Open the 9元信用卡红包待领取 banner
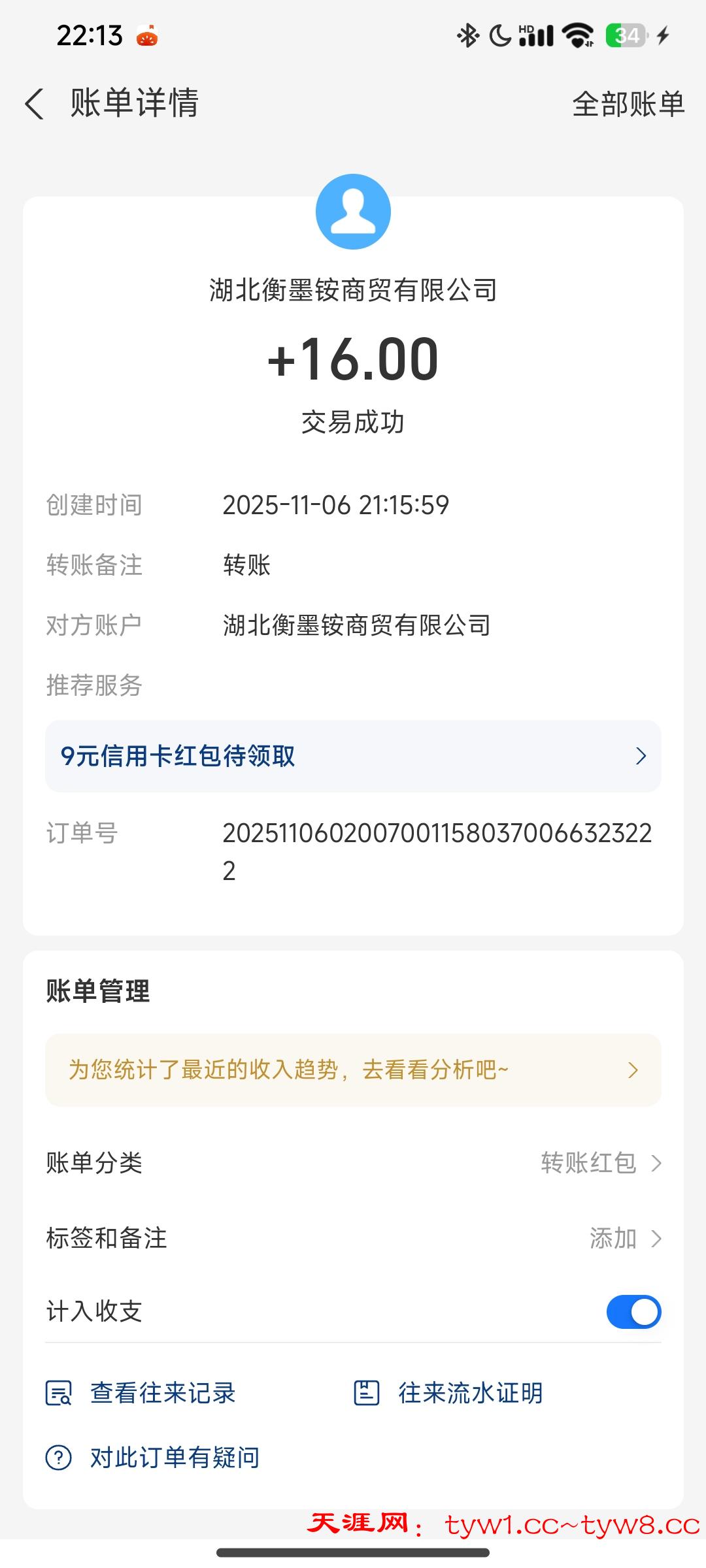The image size is (706, 1568). coord(353,756)
